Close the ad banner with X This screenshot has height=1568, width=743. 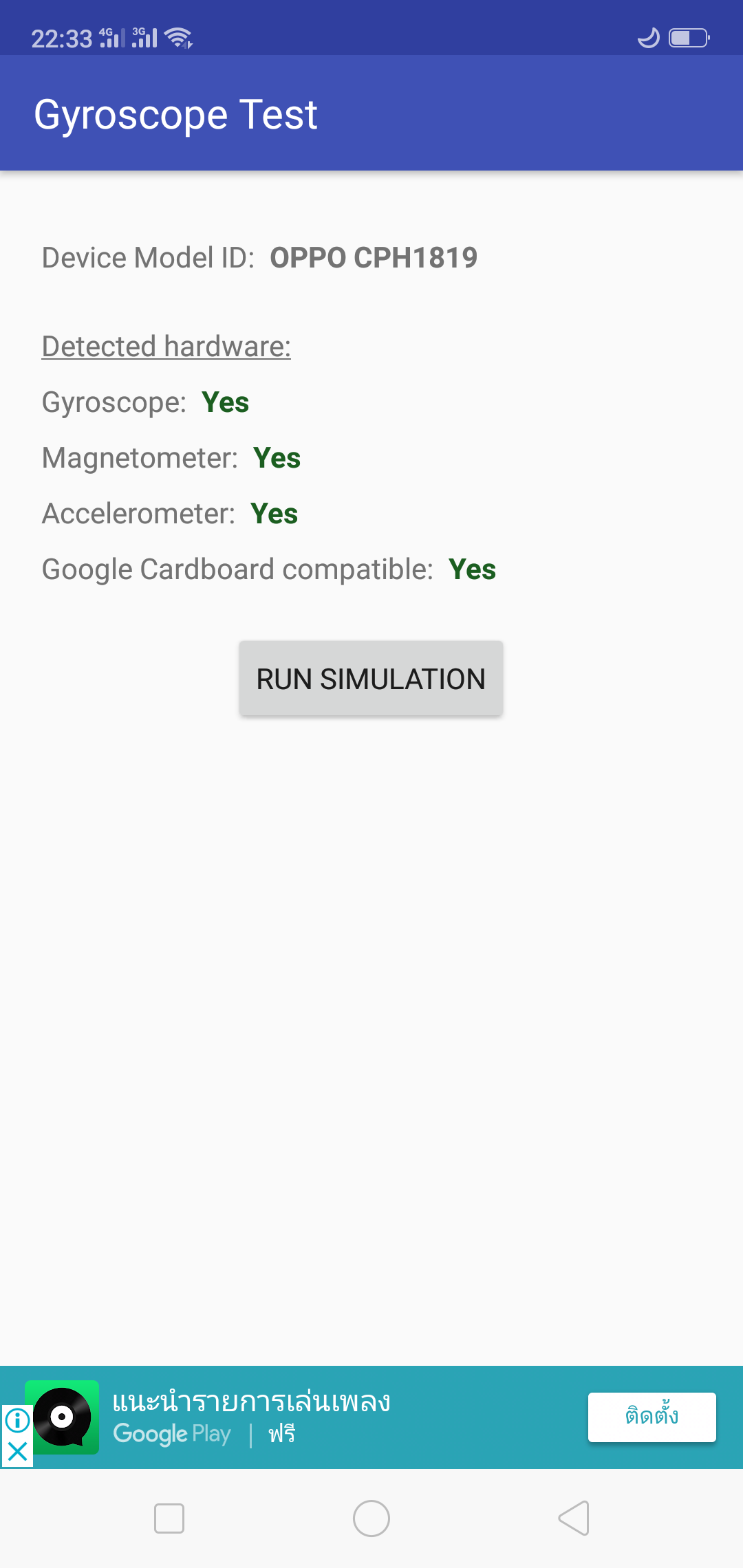(x=17, y=1452)
